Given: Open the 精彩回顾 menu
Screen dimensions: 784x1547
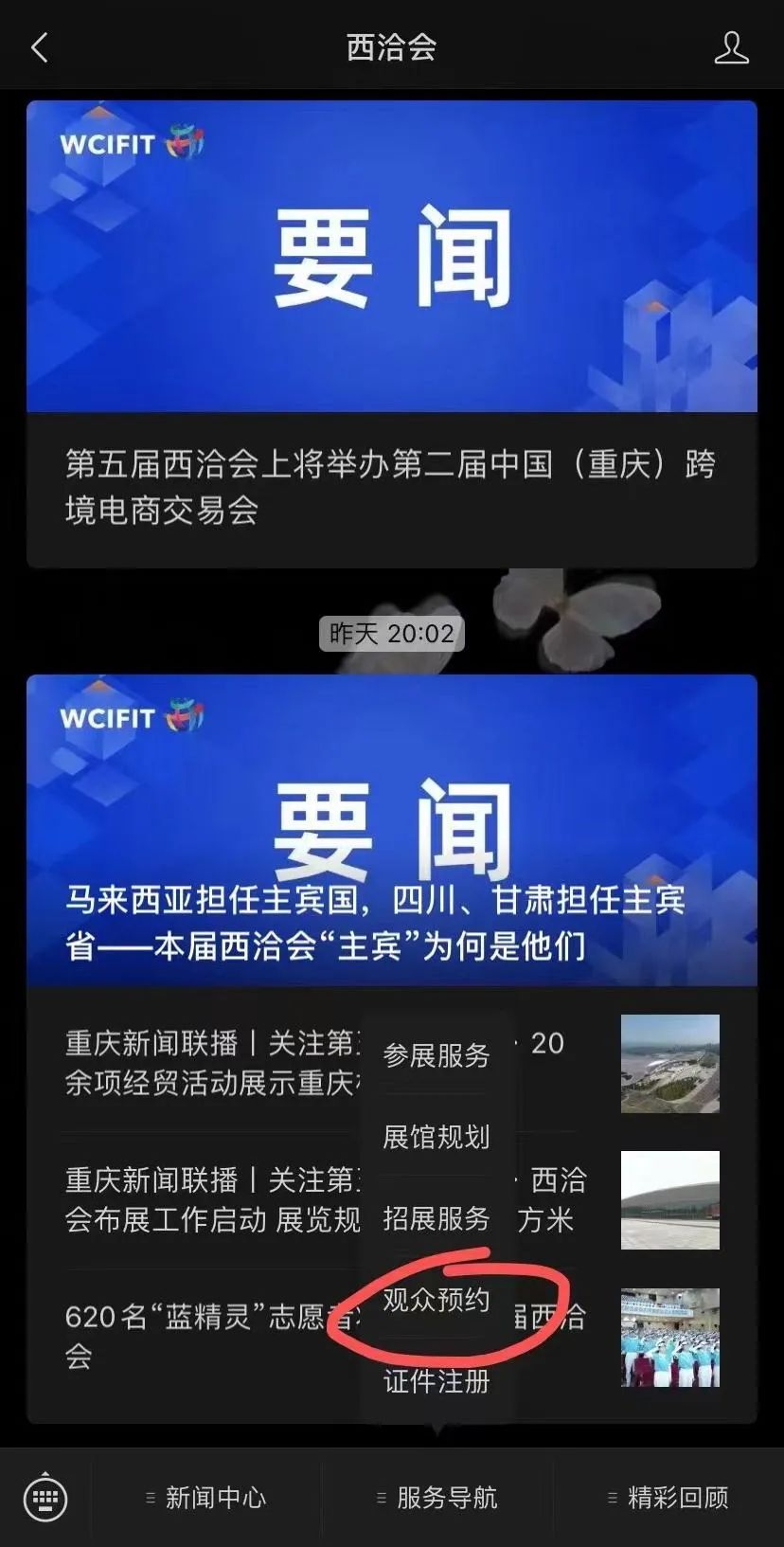Looking at the screenshot, I should (668, 1498).
